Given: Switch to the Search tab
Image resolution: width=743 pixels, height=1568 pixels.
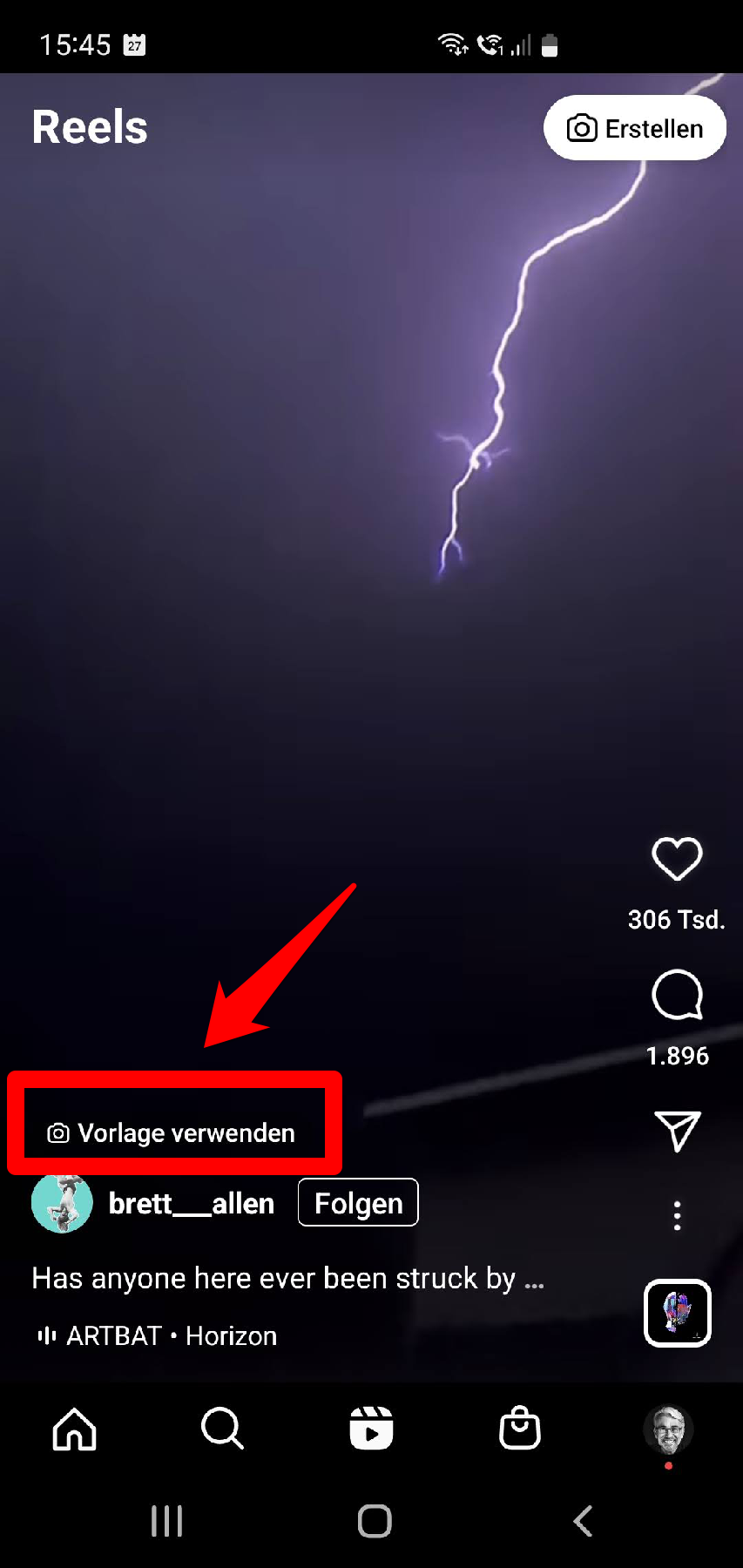Looking at the screenshot, I should click(223, 1429).
